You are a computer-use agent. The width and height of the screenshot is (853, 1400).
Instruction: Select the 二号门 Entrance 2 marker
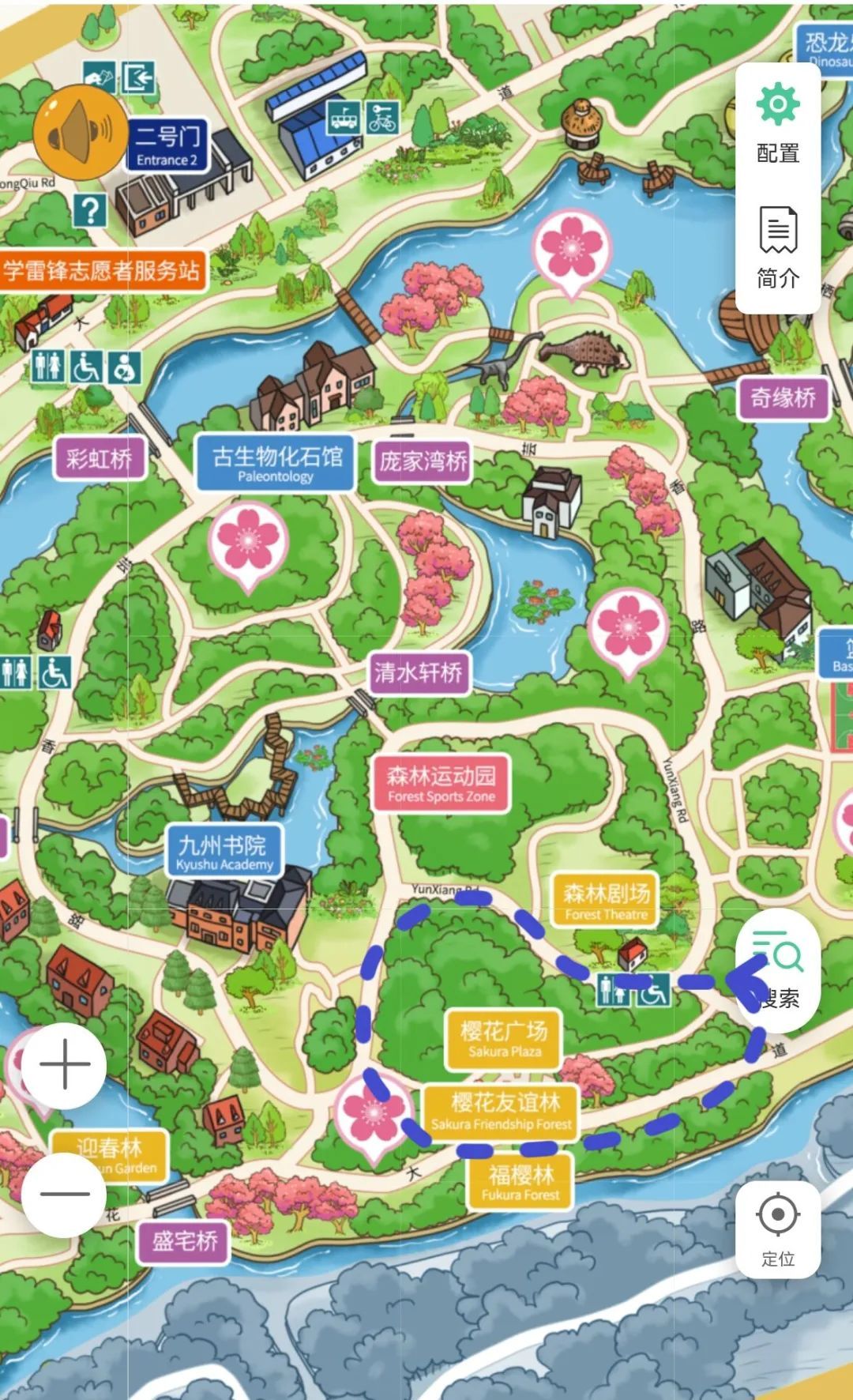tap(168, 145)
